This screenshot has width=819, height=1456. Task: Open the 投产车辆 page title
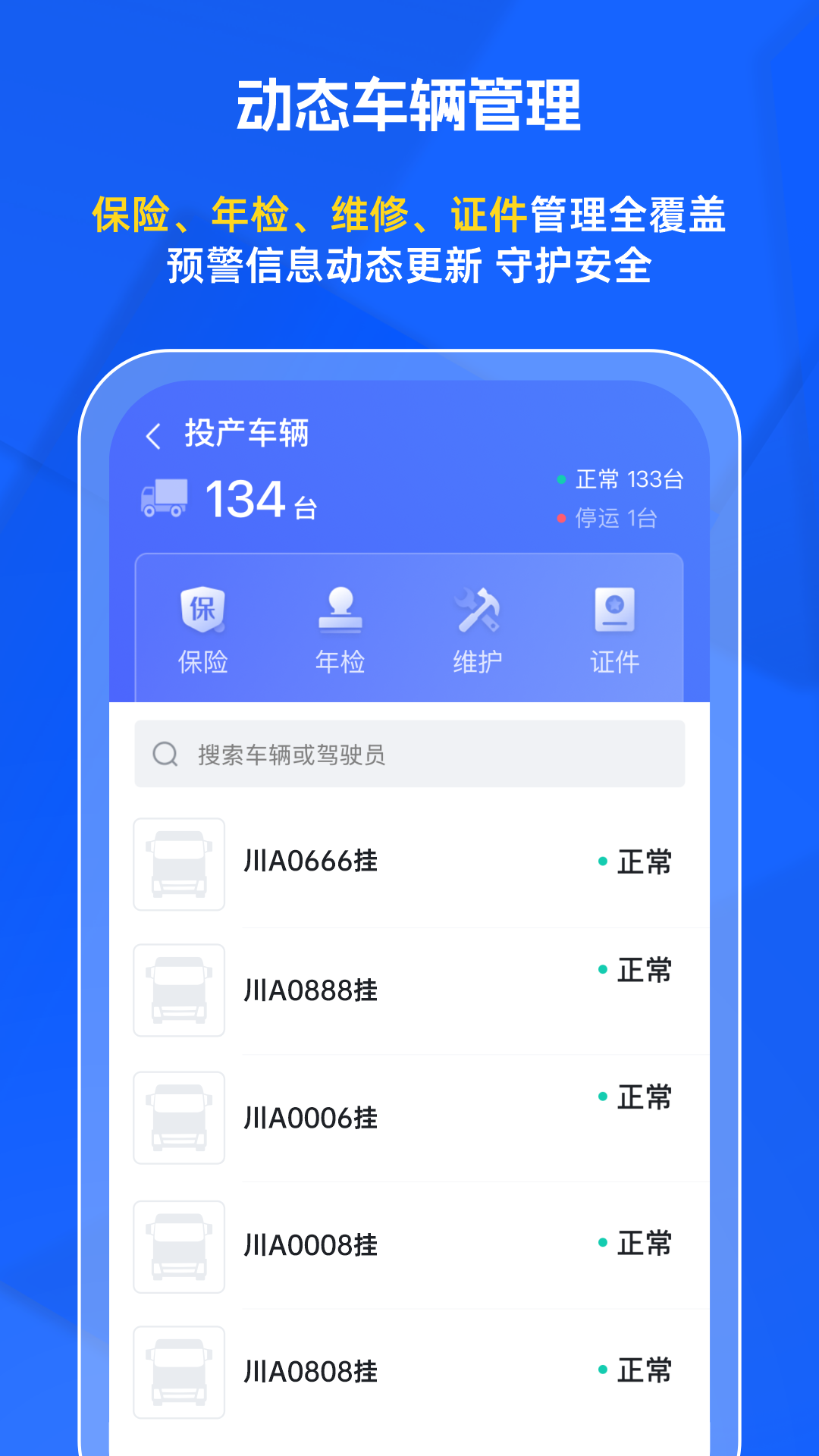(x=244, y=433)
